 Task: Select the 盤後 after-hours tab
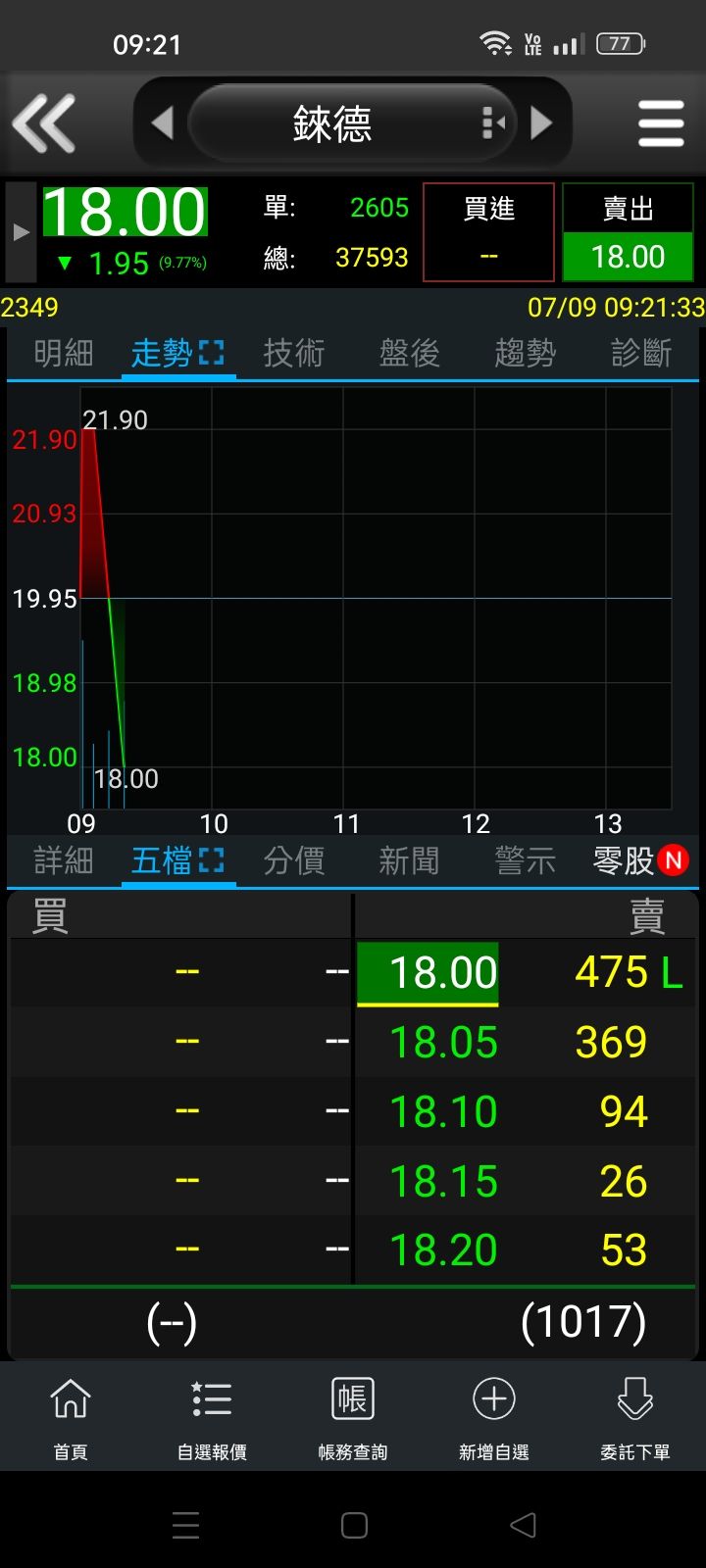point(410,353)
